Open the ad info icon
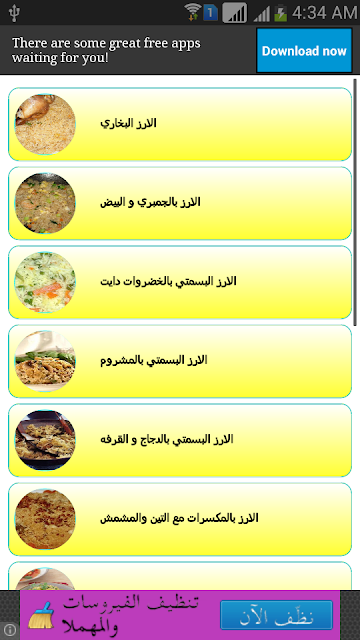The height and width of the screenshot is (640, 360). [x=11, y=629]
